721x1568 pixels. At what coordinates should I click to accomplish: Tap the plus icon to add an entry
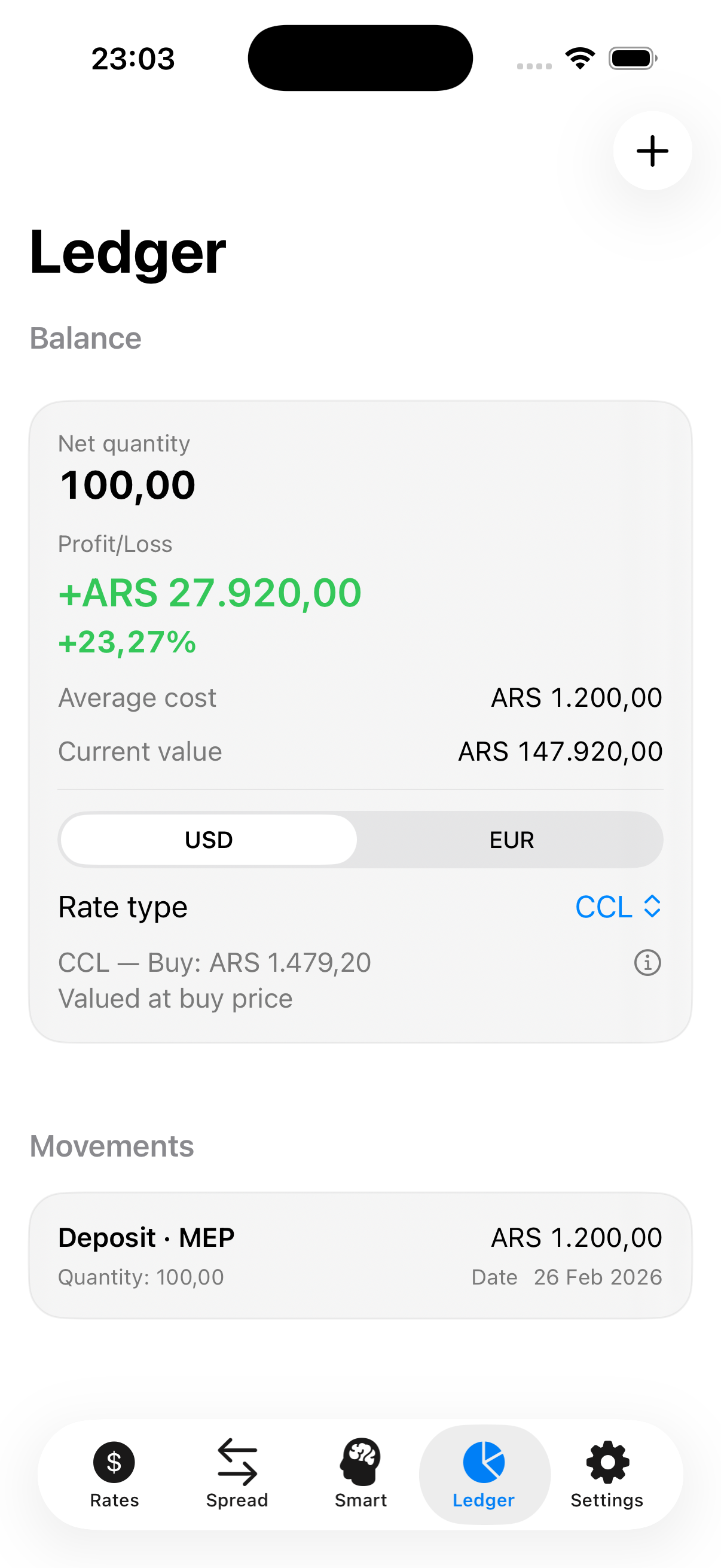click(652, 151)
